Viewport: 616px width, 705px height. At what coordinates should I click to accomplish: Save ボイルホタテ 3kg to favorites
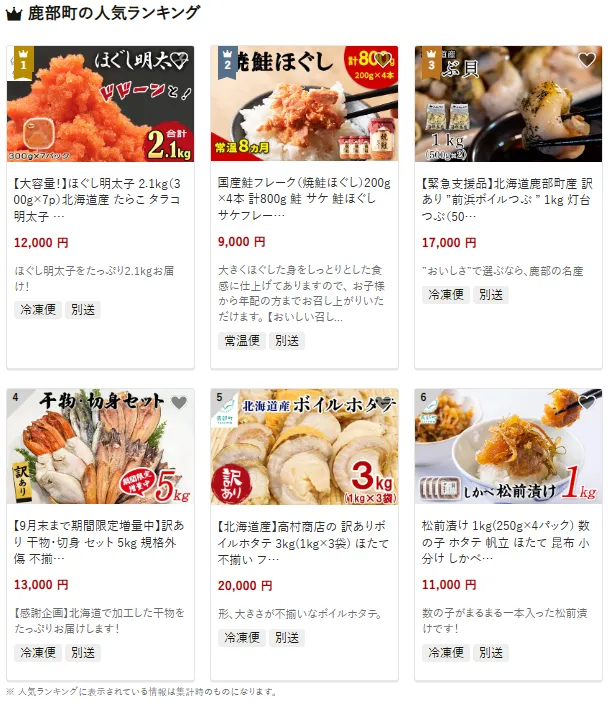click(382, 403)
